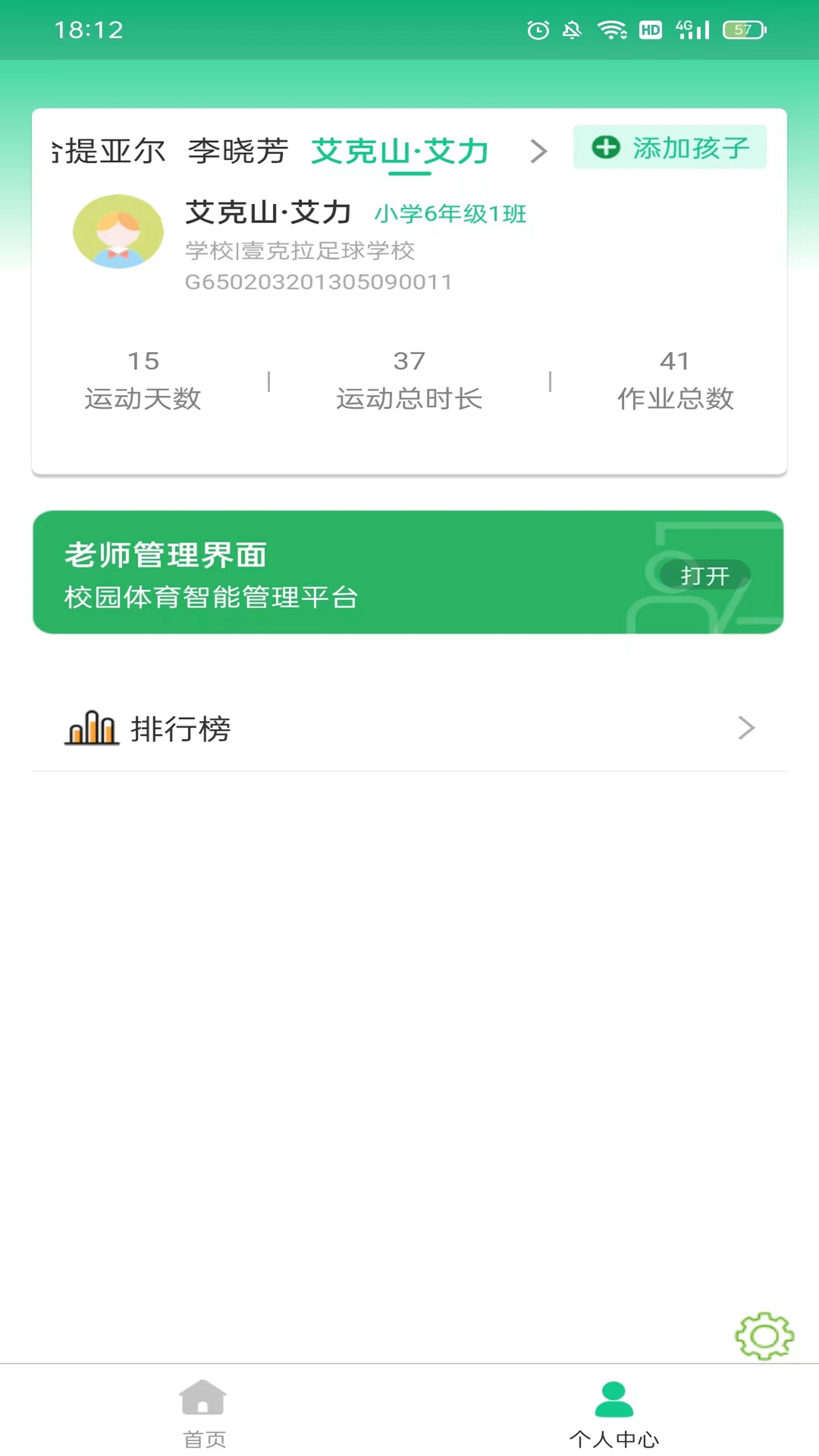Tap the arrow to show more children

pos(538,151)
